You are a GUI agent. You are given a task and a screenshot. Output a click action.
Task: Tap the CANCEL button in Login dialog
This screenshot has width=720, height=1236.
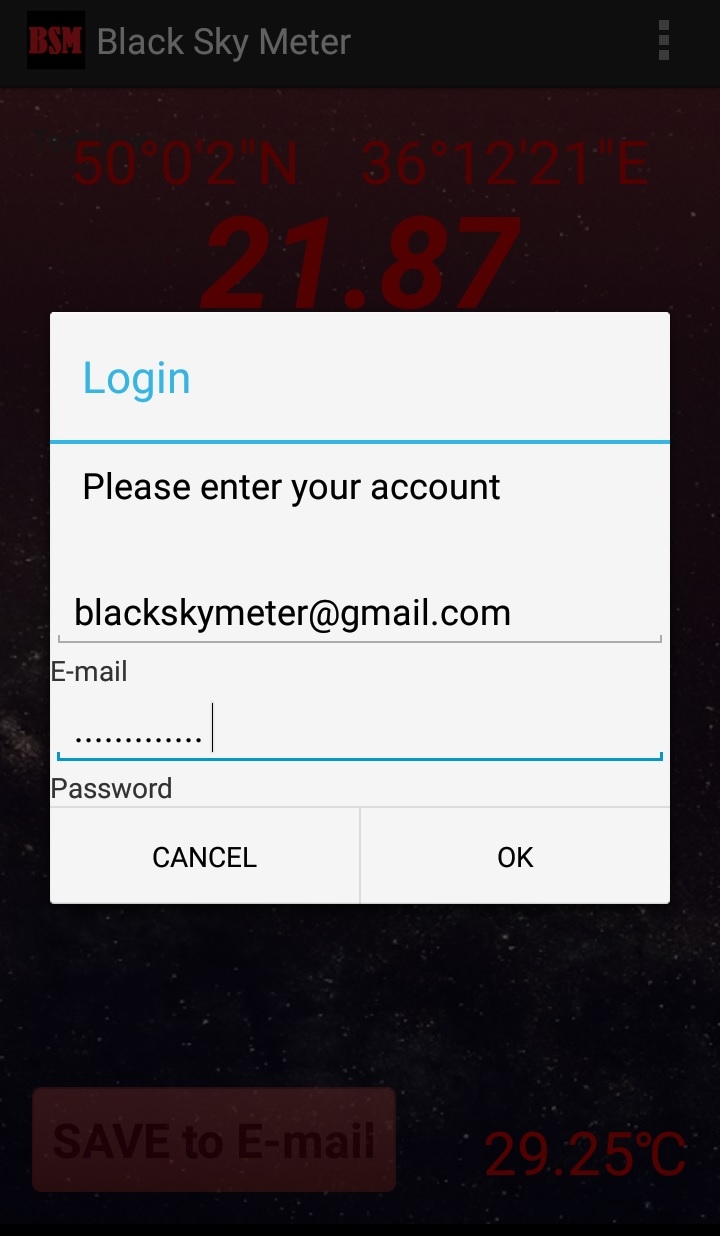pos(205,857)
